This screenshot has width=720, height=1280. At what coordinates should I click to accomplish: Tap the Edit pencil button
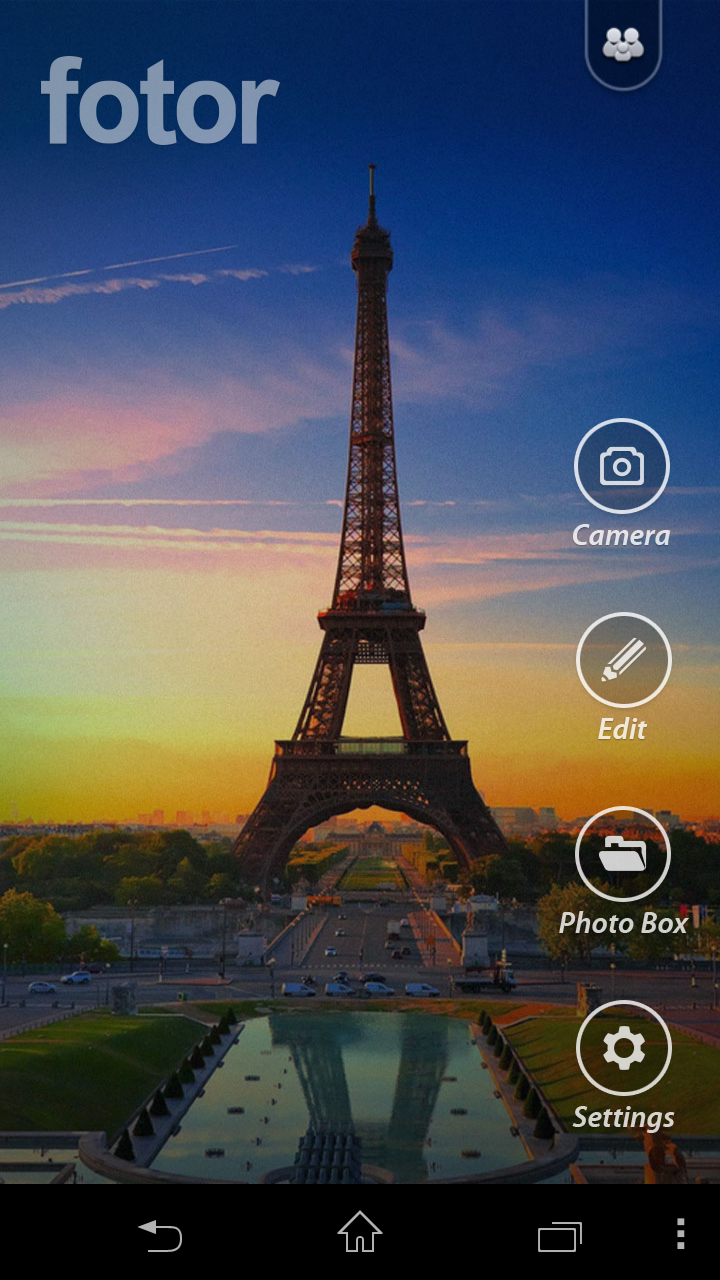(623, 660)
